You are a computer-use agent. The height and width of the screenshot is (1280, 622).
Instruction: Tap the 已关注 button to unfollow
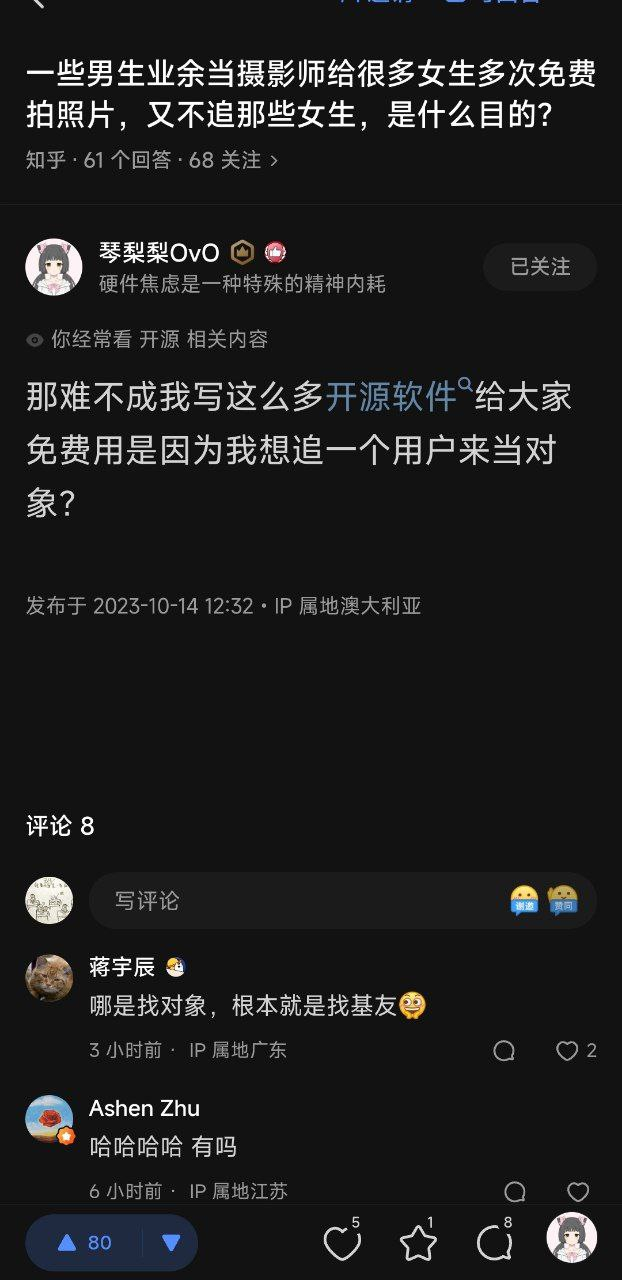click(x=540, y=267)
